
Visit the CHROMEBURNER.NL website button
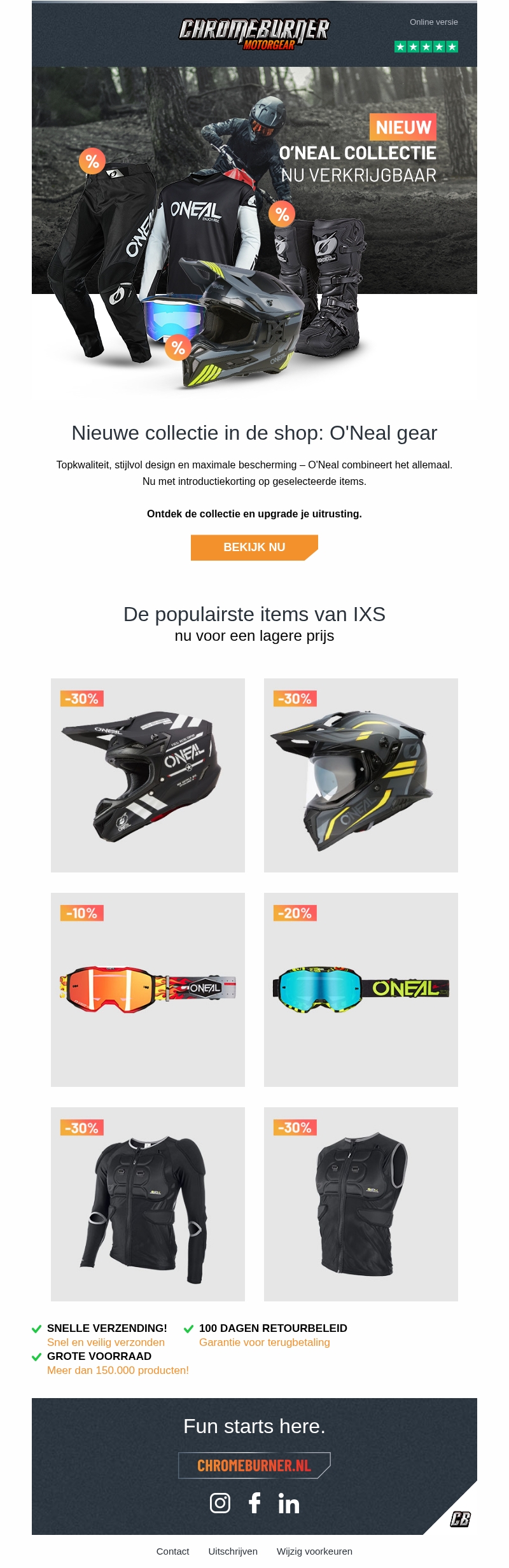coord(254,1466)
